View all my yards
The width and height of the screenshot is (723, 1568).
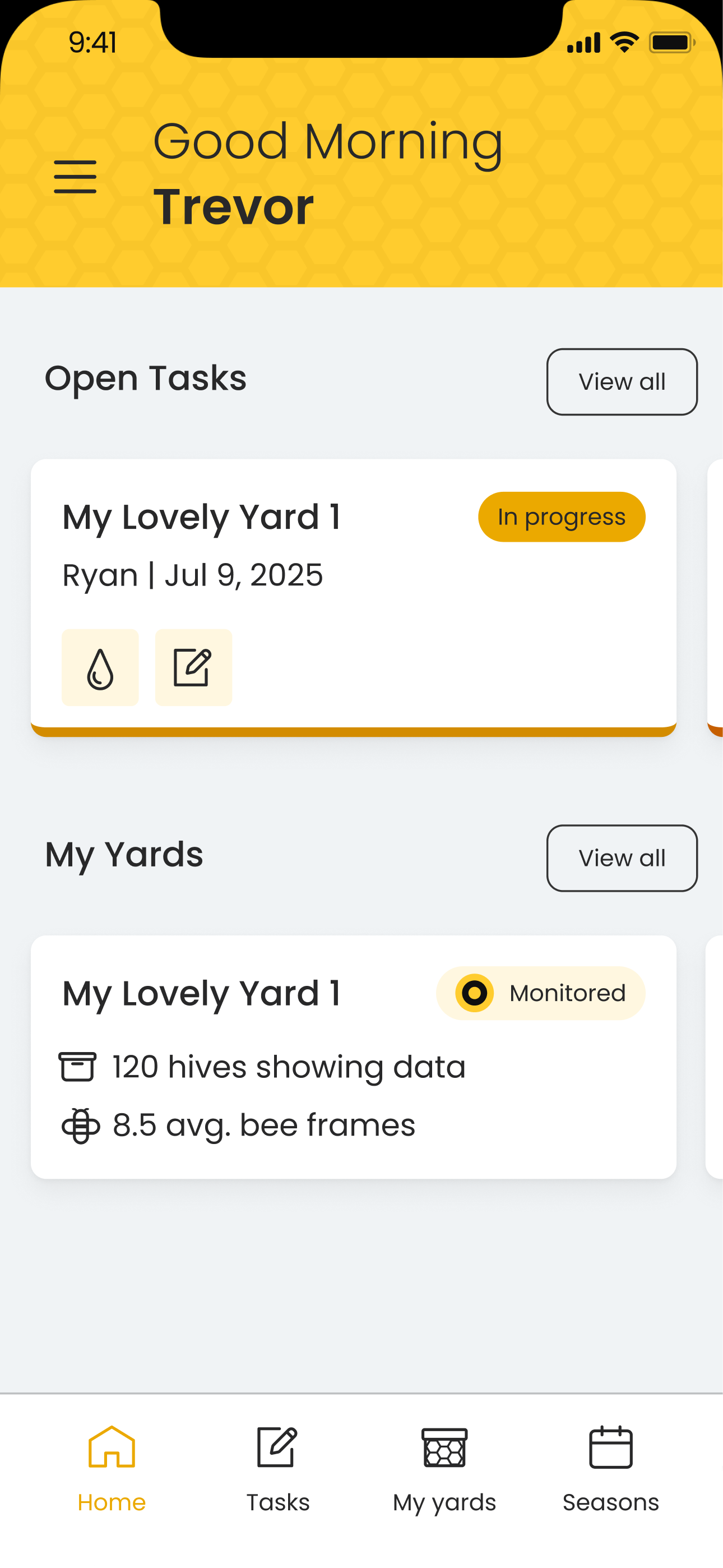622,857
